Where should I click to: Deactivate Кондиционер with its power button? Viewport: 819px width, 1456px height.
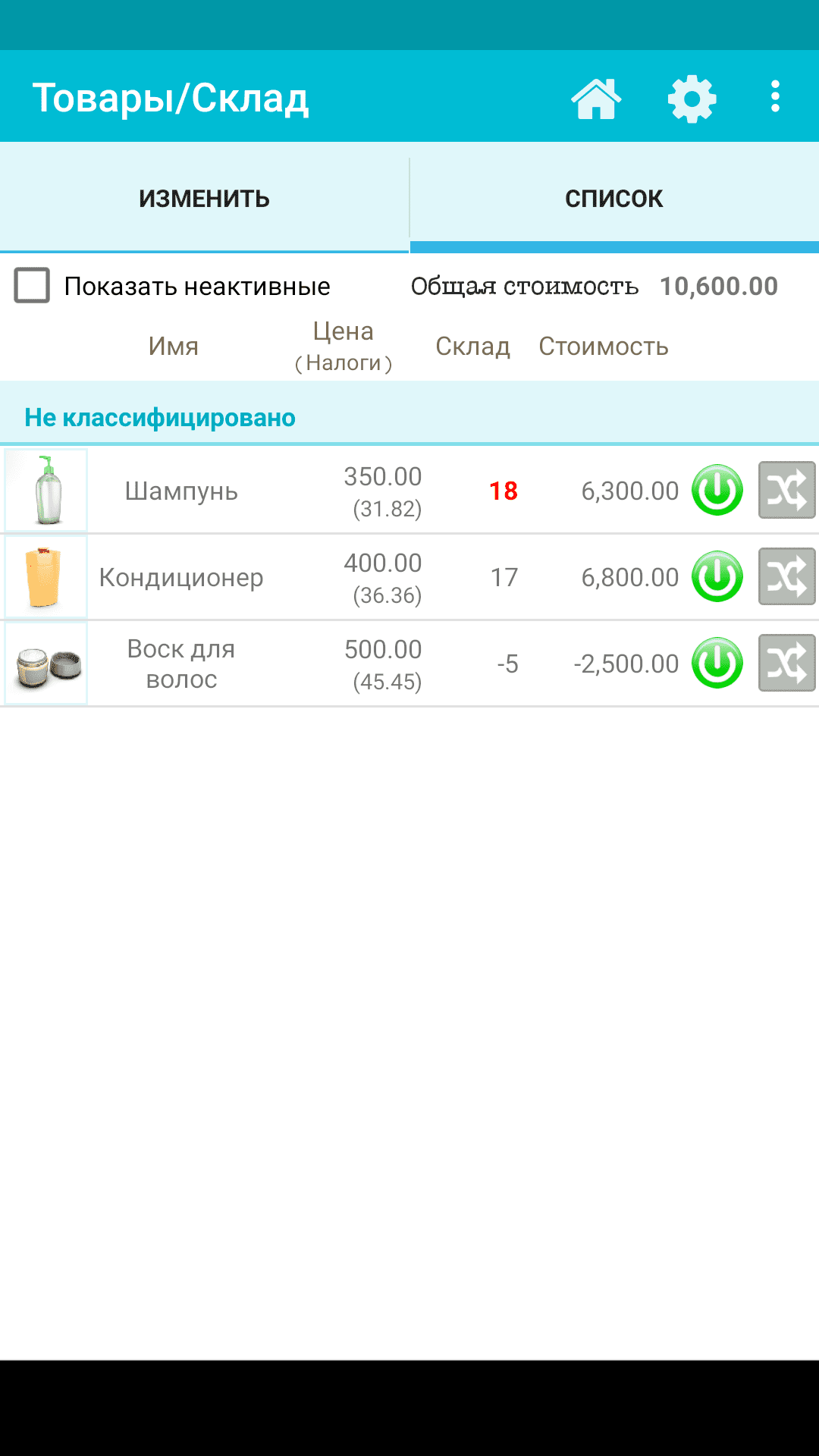pos(717,577)
